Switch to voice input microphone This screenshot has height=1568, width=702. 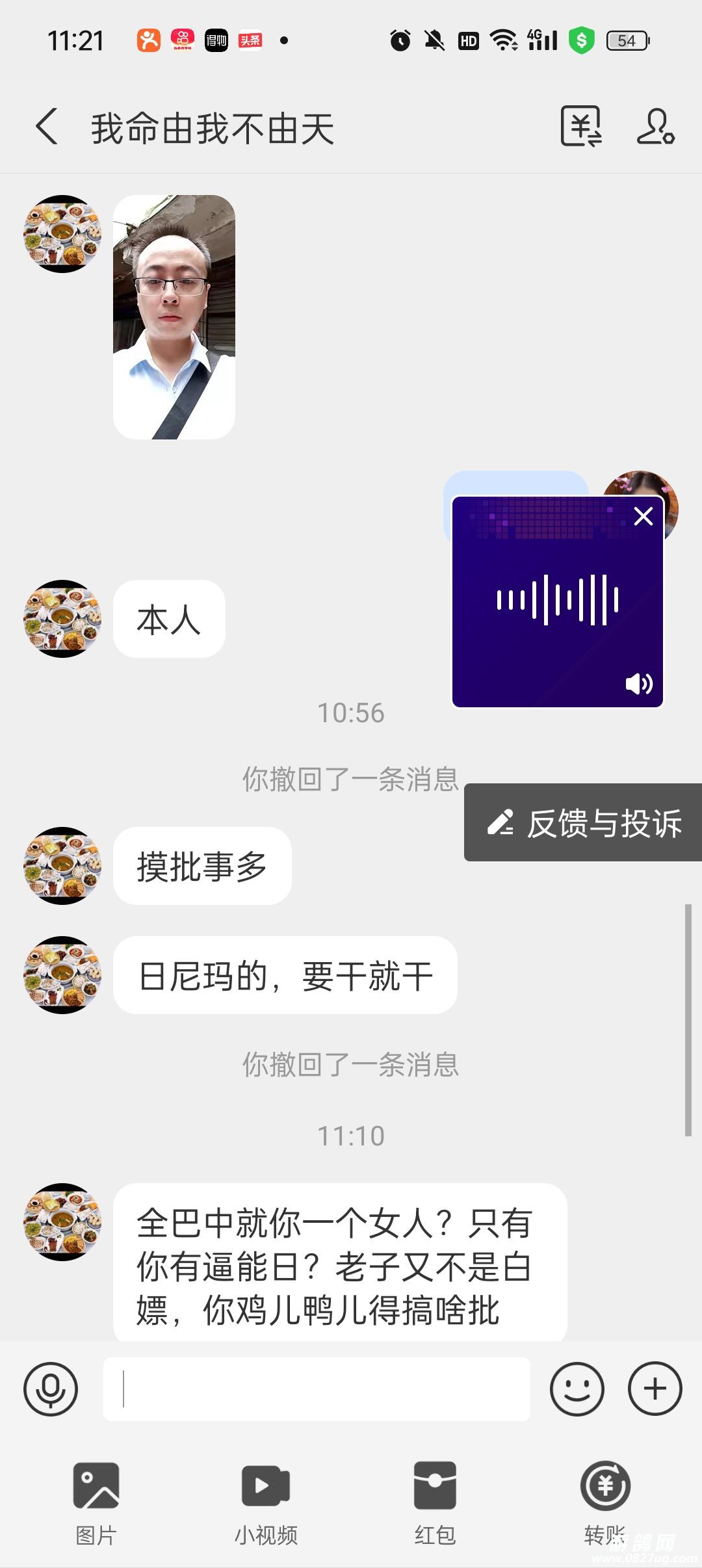(51, 1389)
